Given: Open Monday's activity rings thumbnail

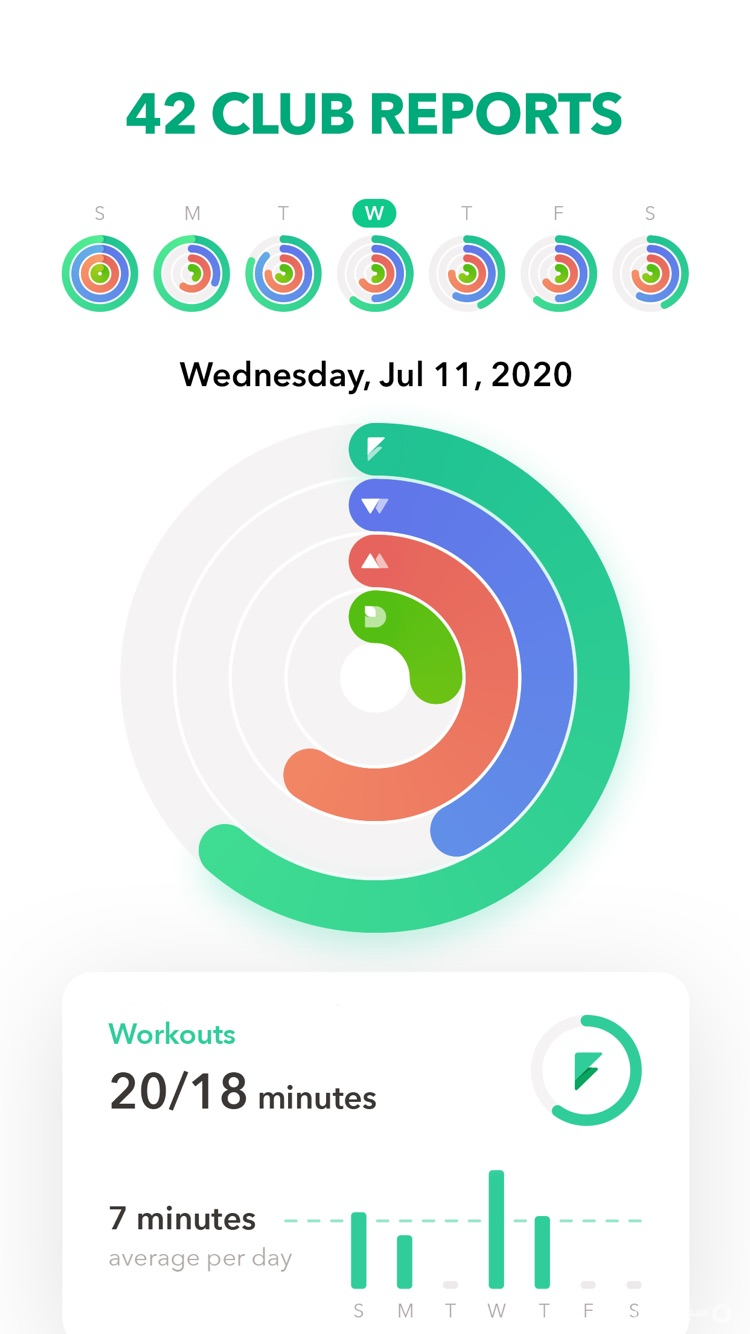Looking at the screenshot, I should click(x=191, y=272).
